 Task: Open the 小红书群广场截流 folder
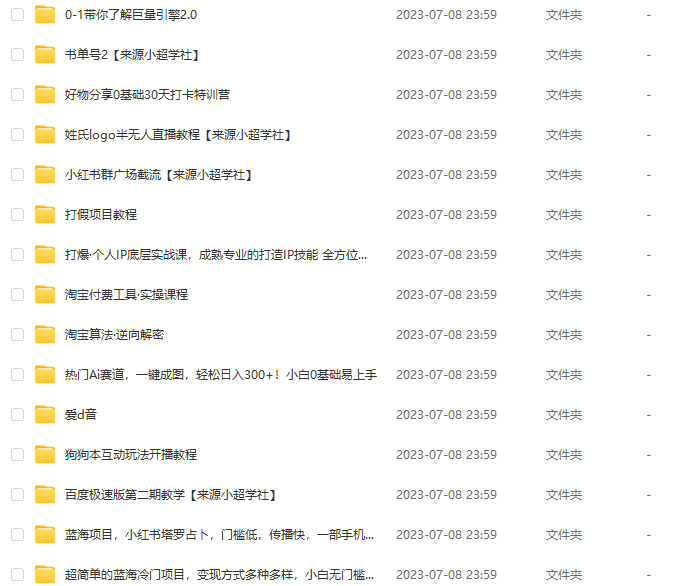pyautogui.click(x=158, y=175)
